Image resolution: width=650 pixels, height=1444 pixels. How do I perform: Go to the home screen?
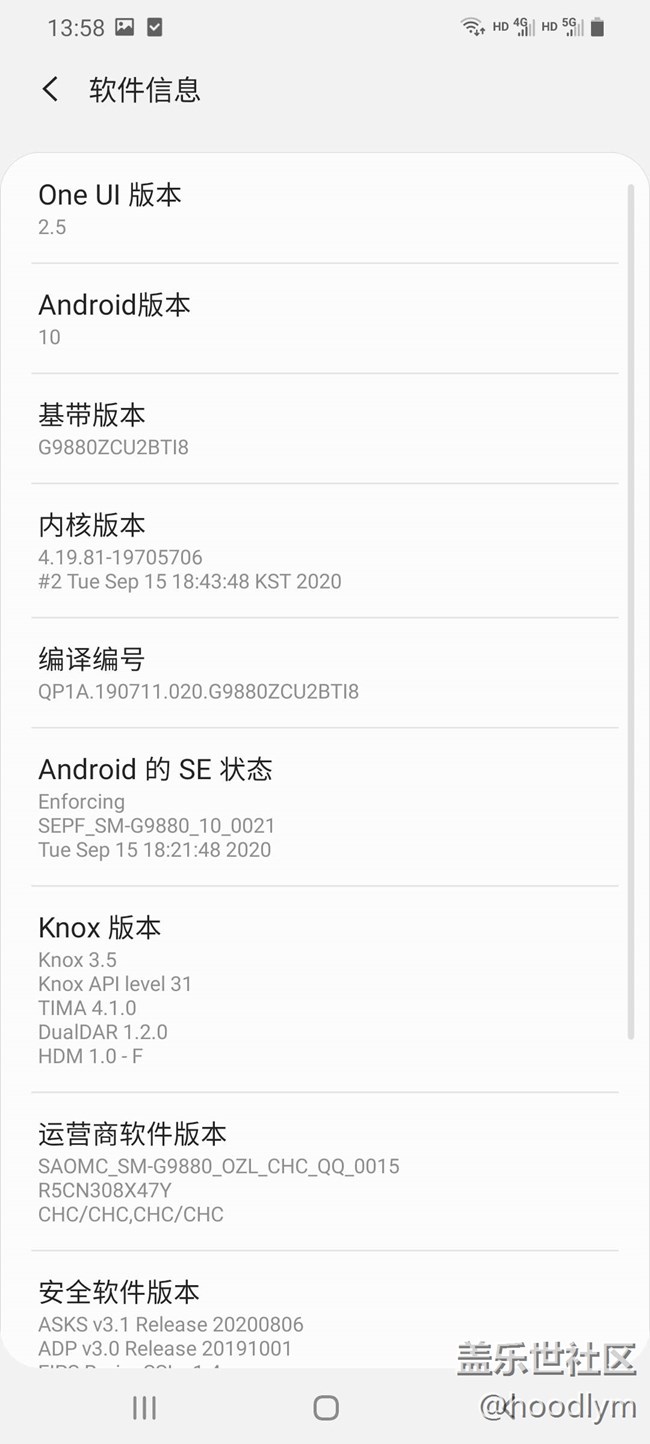[326, 1408]
